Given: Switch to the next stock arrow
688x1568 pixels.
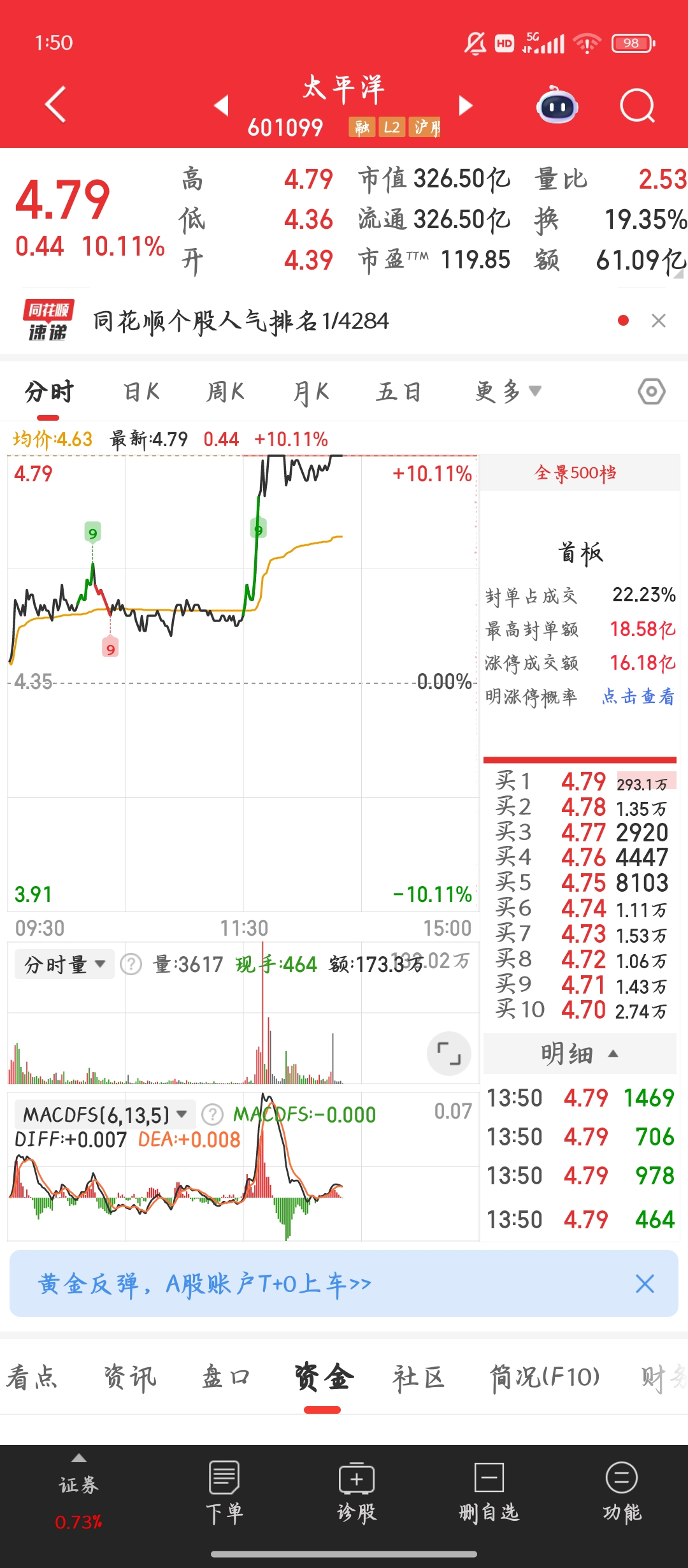Looking at the screenshot, I should pyautogui.click(x=466, y=105).
